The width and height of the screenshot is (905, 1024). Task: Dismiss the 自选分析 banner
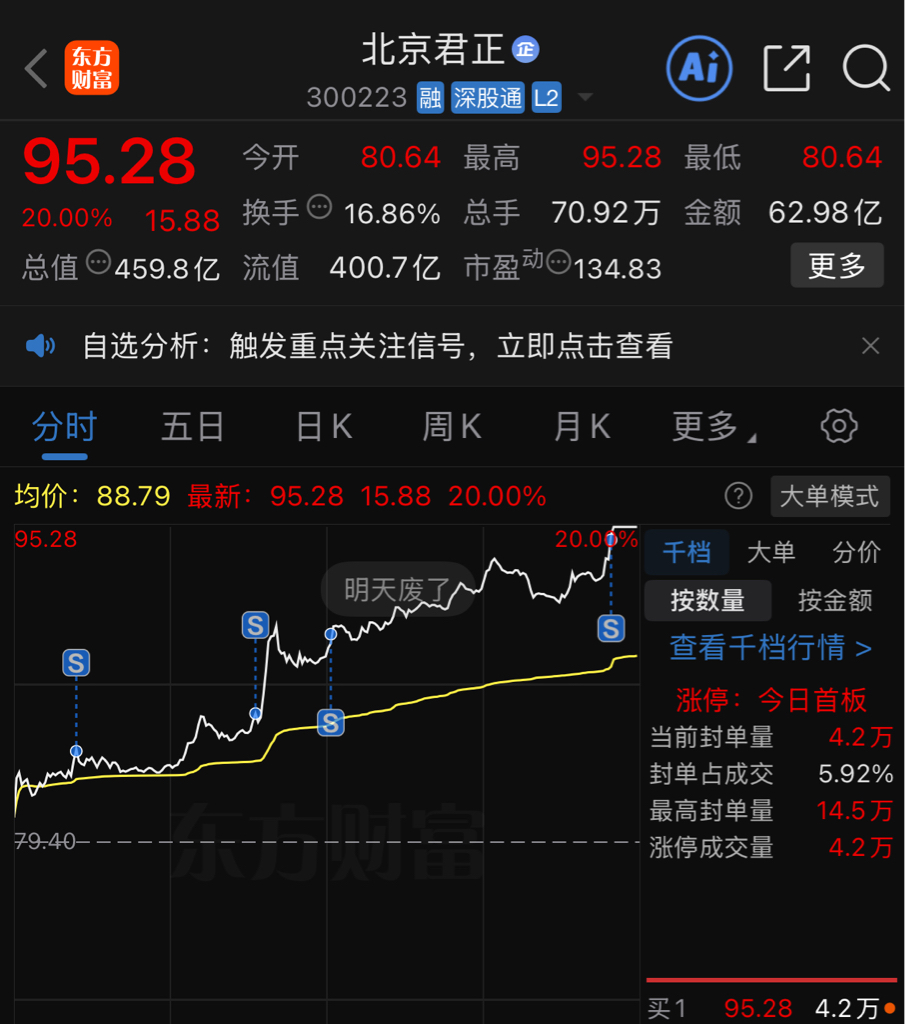pyautogui.click(x=870, y=345)
